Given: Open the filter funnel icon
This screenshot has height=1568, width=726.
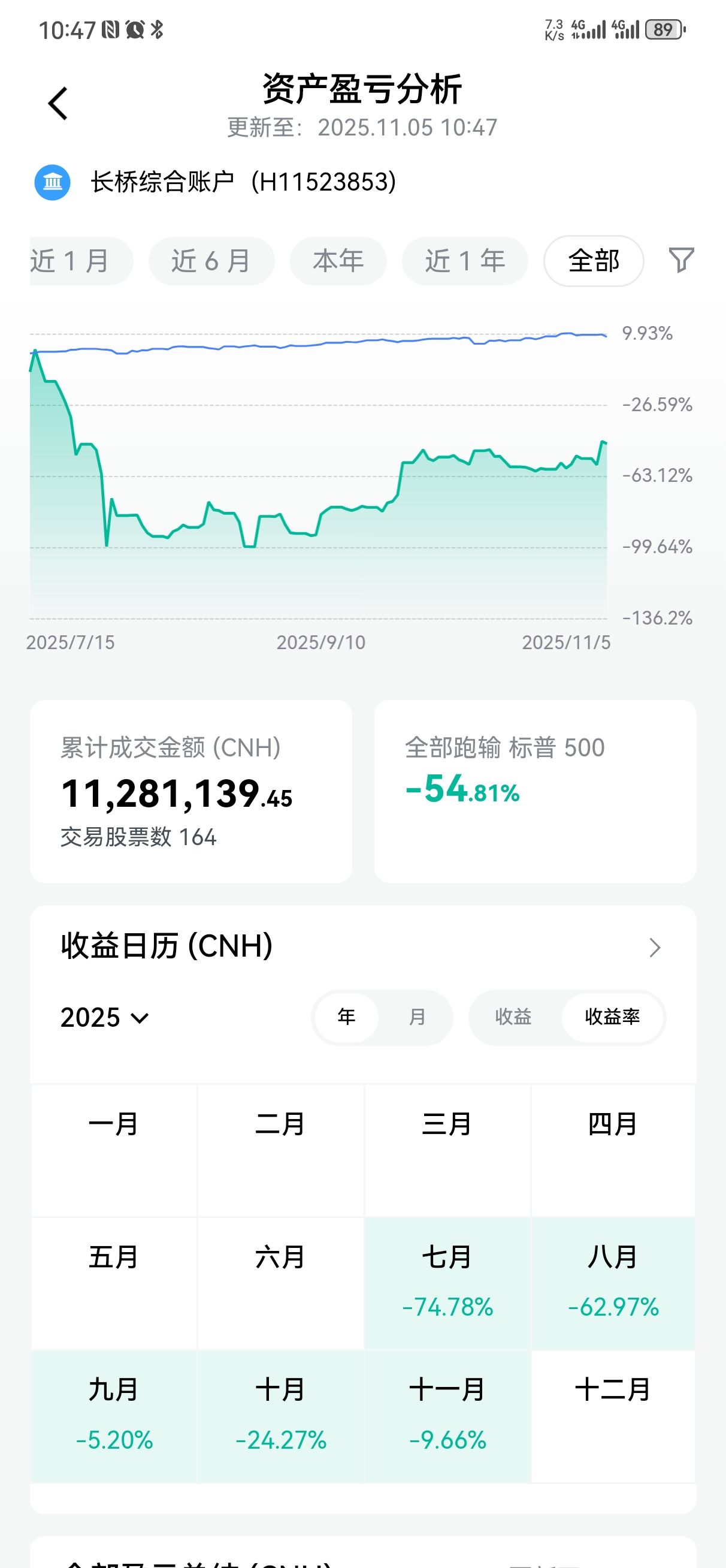Looking at the screenshot, I should click(681, 261).
